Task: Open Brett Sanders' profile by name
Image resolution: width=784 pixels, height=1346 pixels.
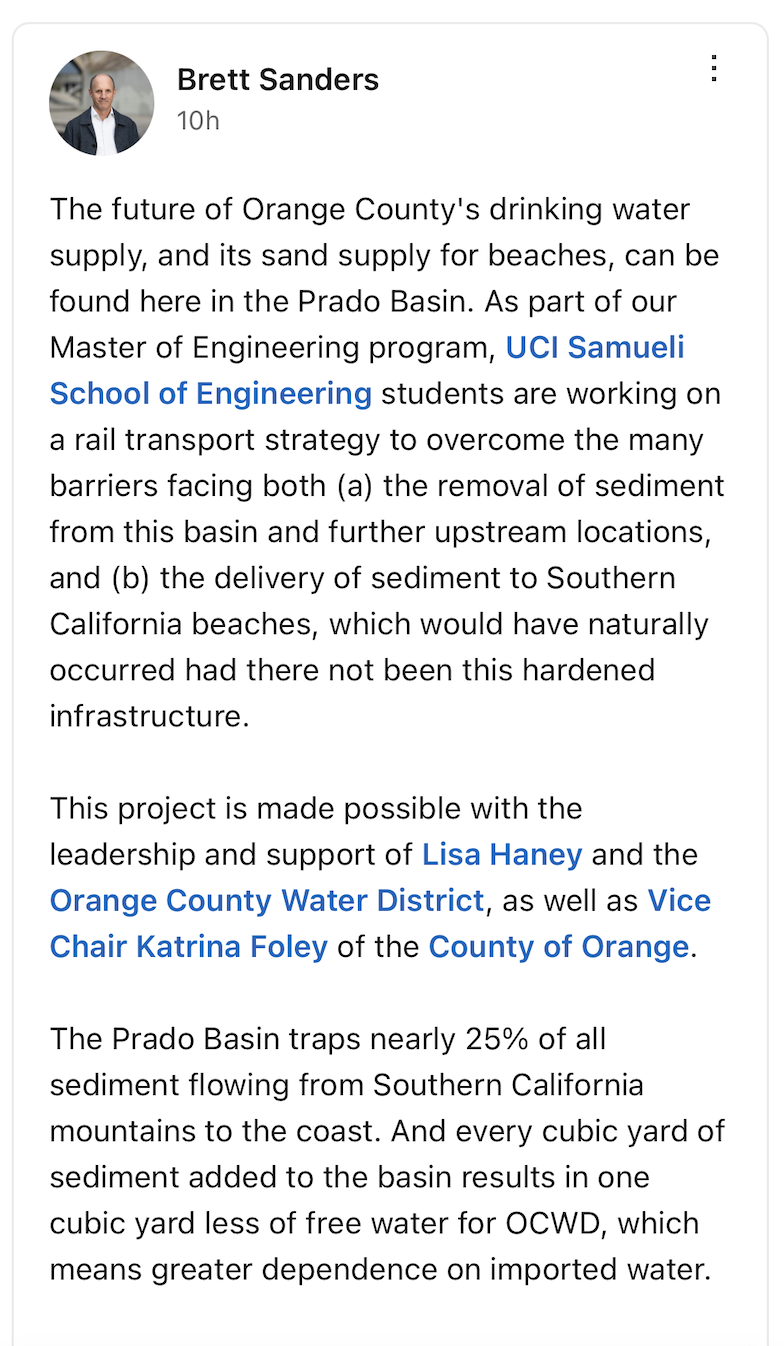Action: pyautogui.click(x=278, y=79)
